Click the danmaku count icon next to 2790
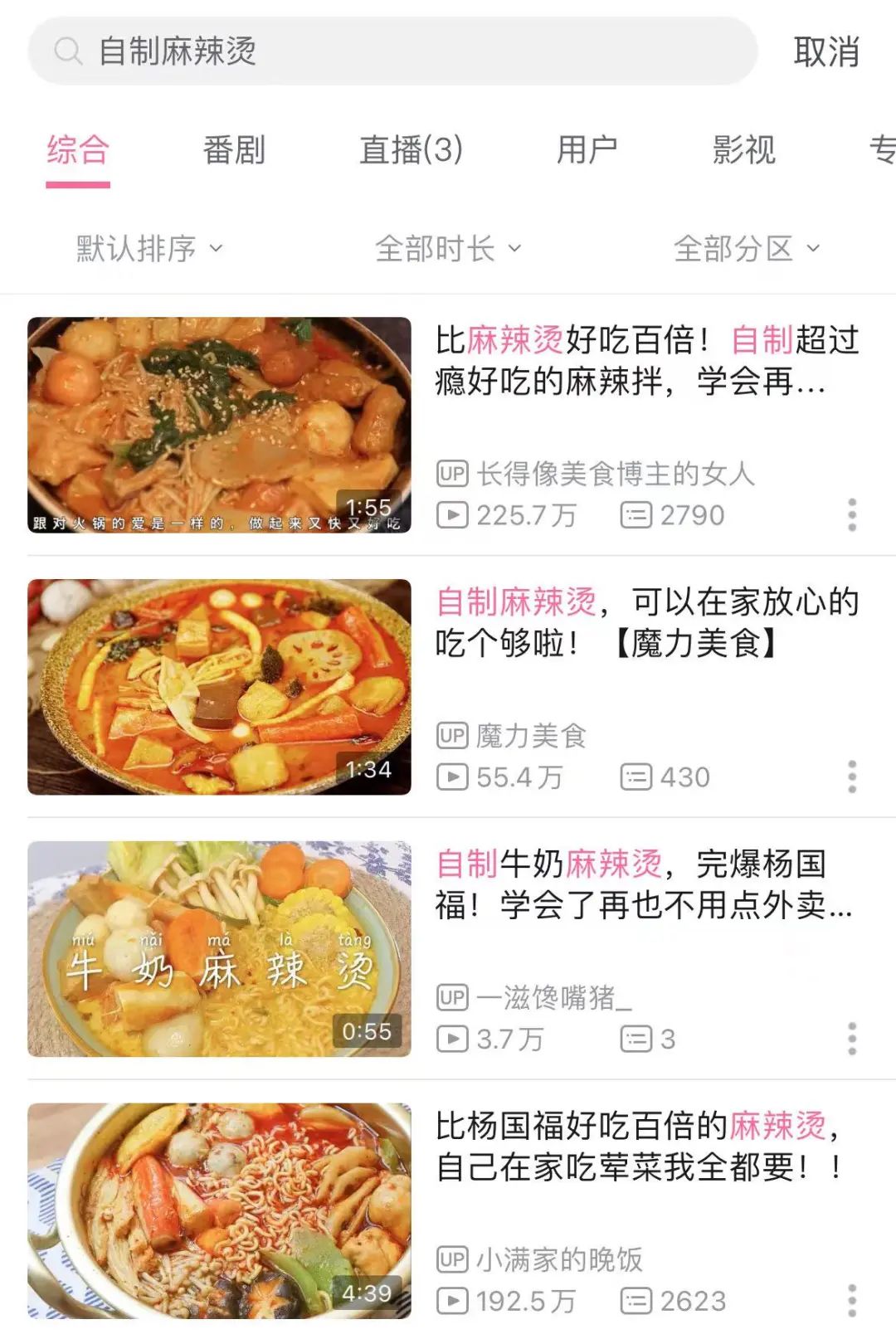Image resolution: width=896 pixels, height=1339 pixels. click(x=635, y=513)
